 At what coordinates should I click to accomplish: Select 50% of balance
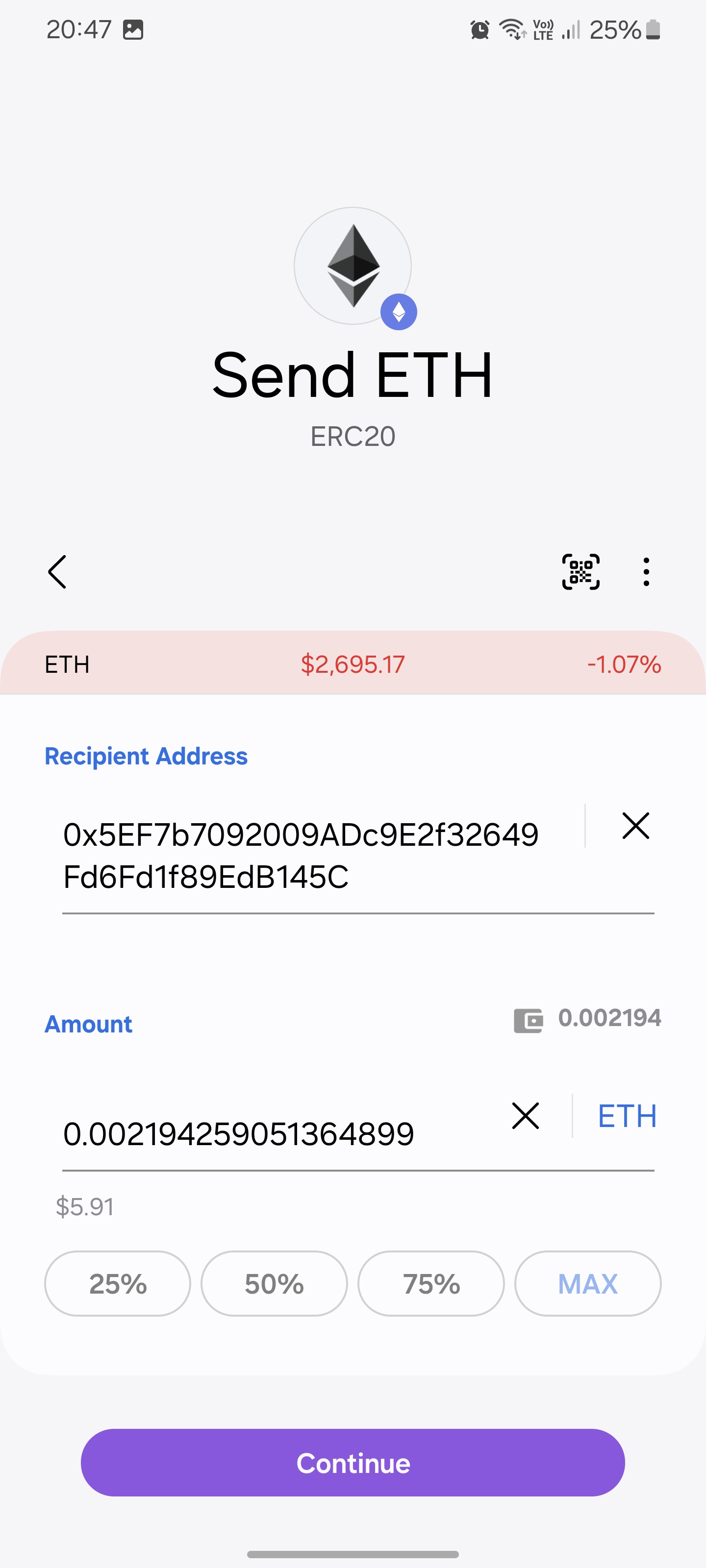274,1284
